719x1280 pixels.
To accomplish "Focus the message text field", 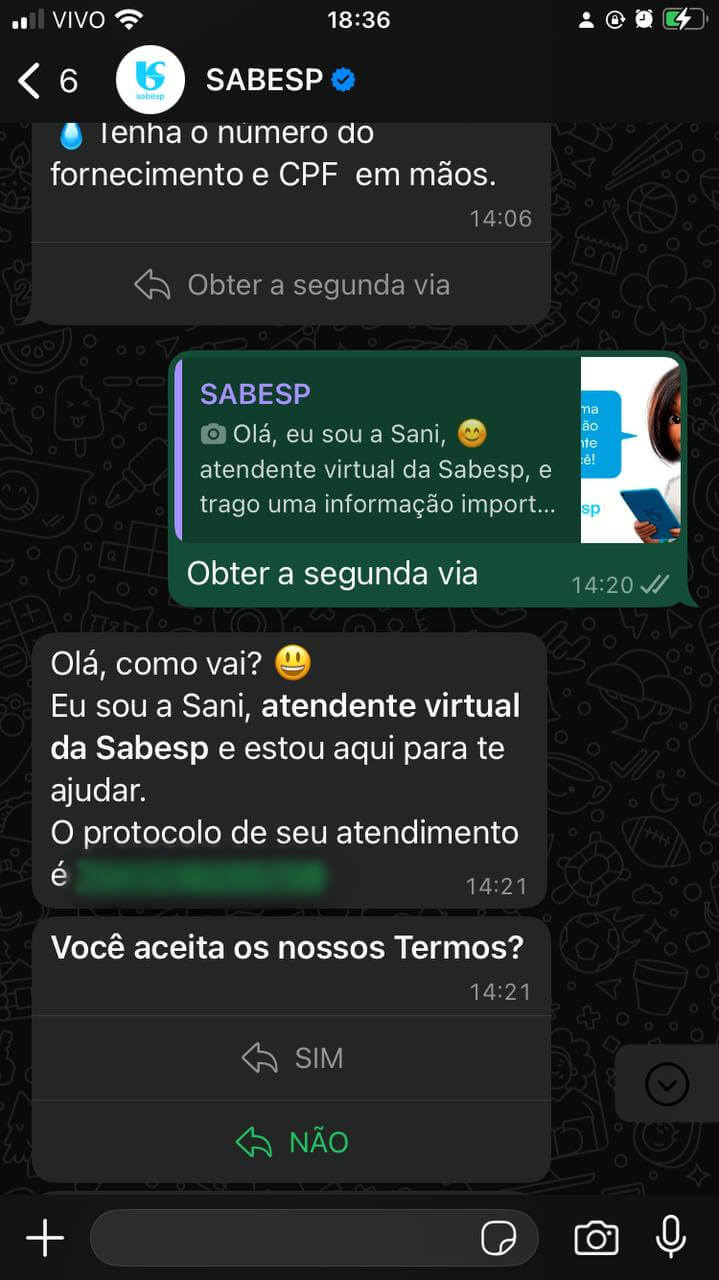I will pyautogui.click(x=290, y=1238).
